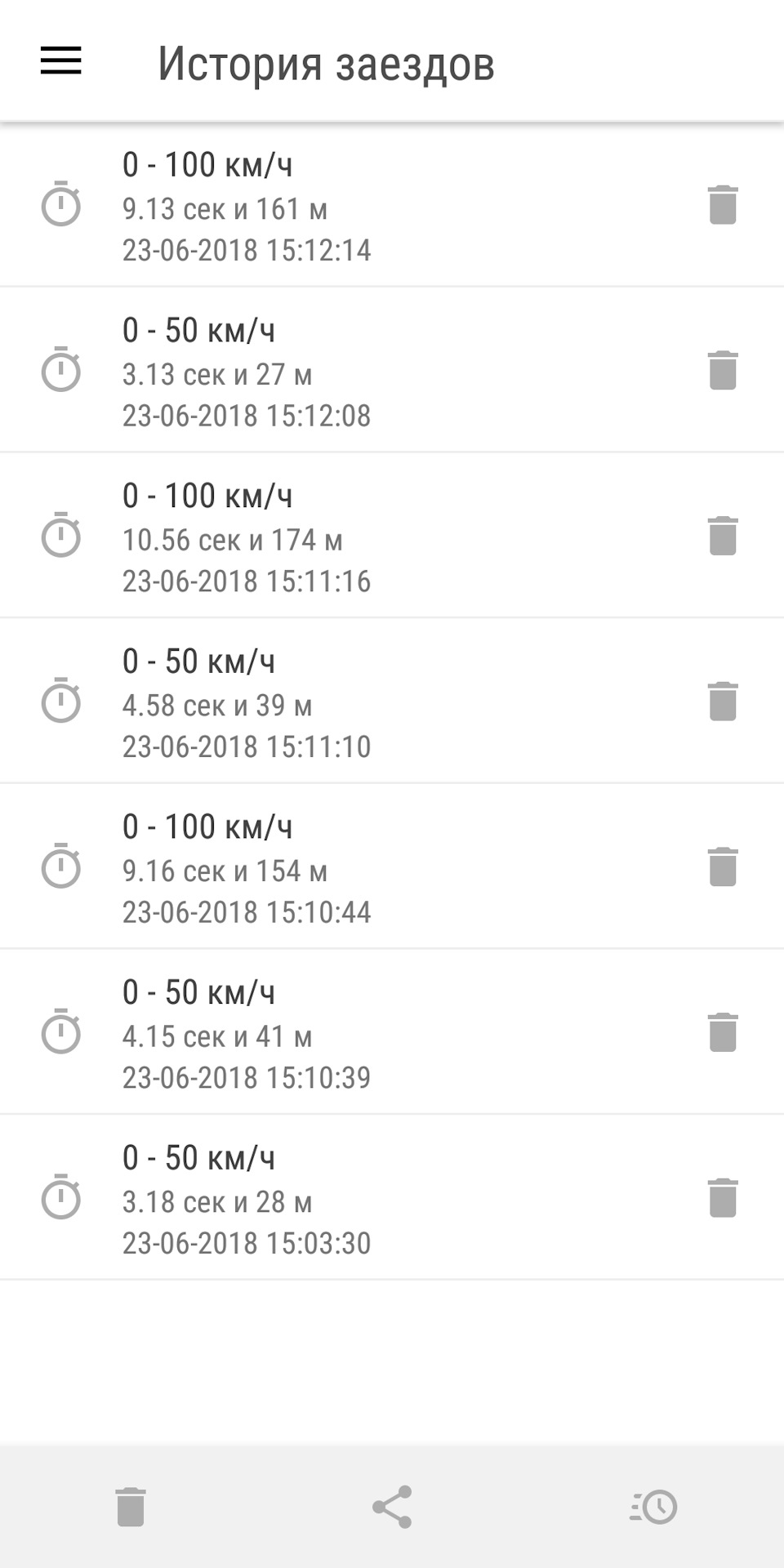The image size is (784, 1568).
Task: Tap the bottom bar speed-clock history icon
Action: (653, 1507)
